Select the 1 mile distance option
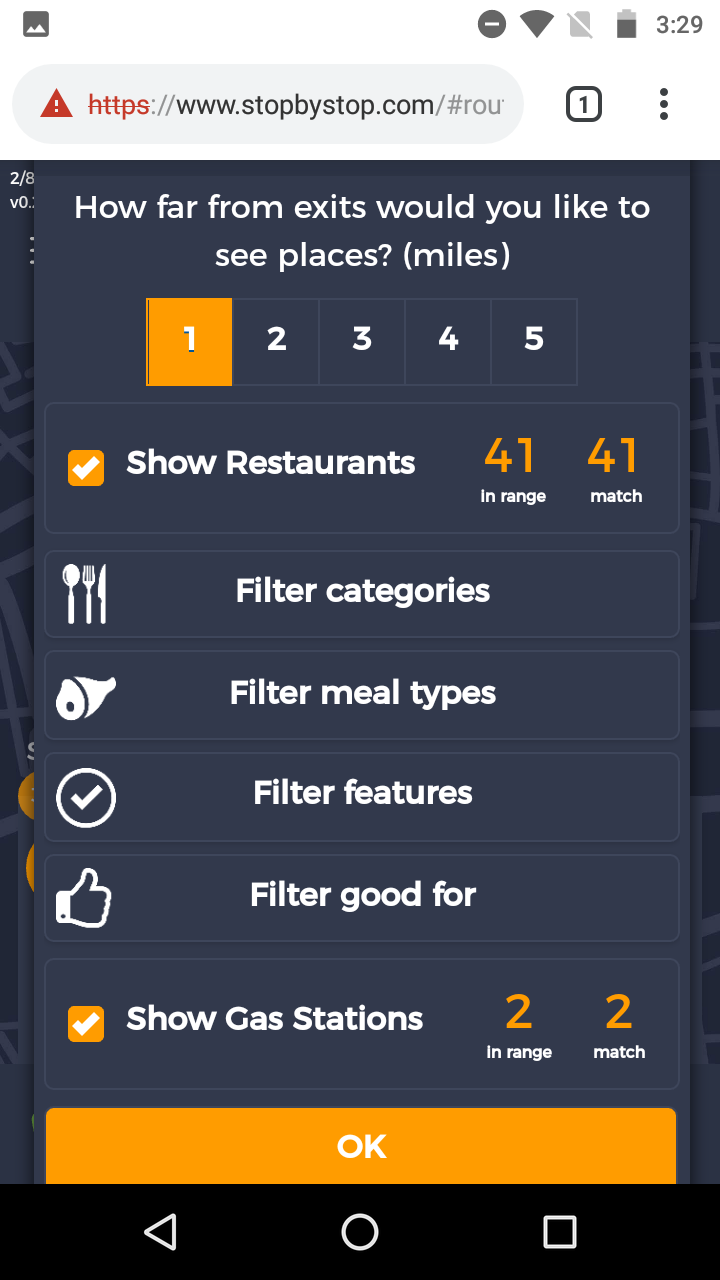Image resolution: width=720 pixels, height=1280 pixels. [x=190, y=341]
